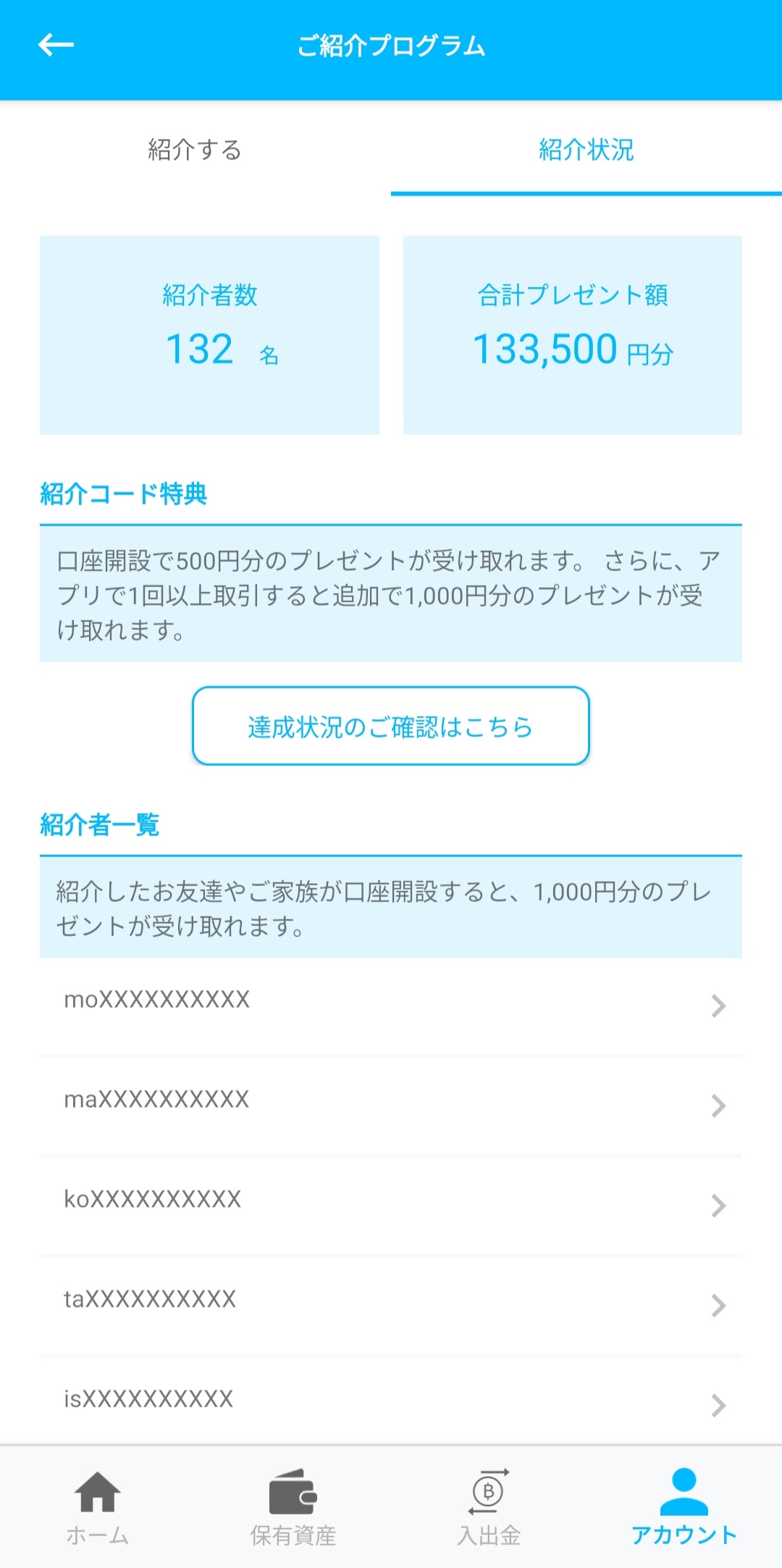Viewport: 782px width, 1568px height.
Task: Open referral entry maXXXXXXXXXX
Action: coord(390,1103)
